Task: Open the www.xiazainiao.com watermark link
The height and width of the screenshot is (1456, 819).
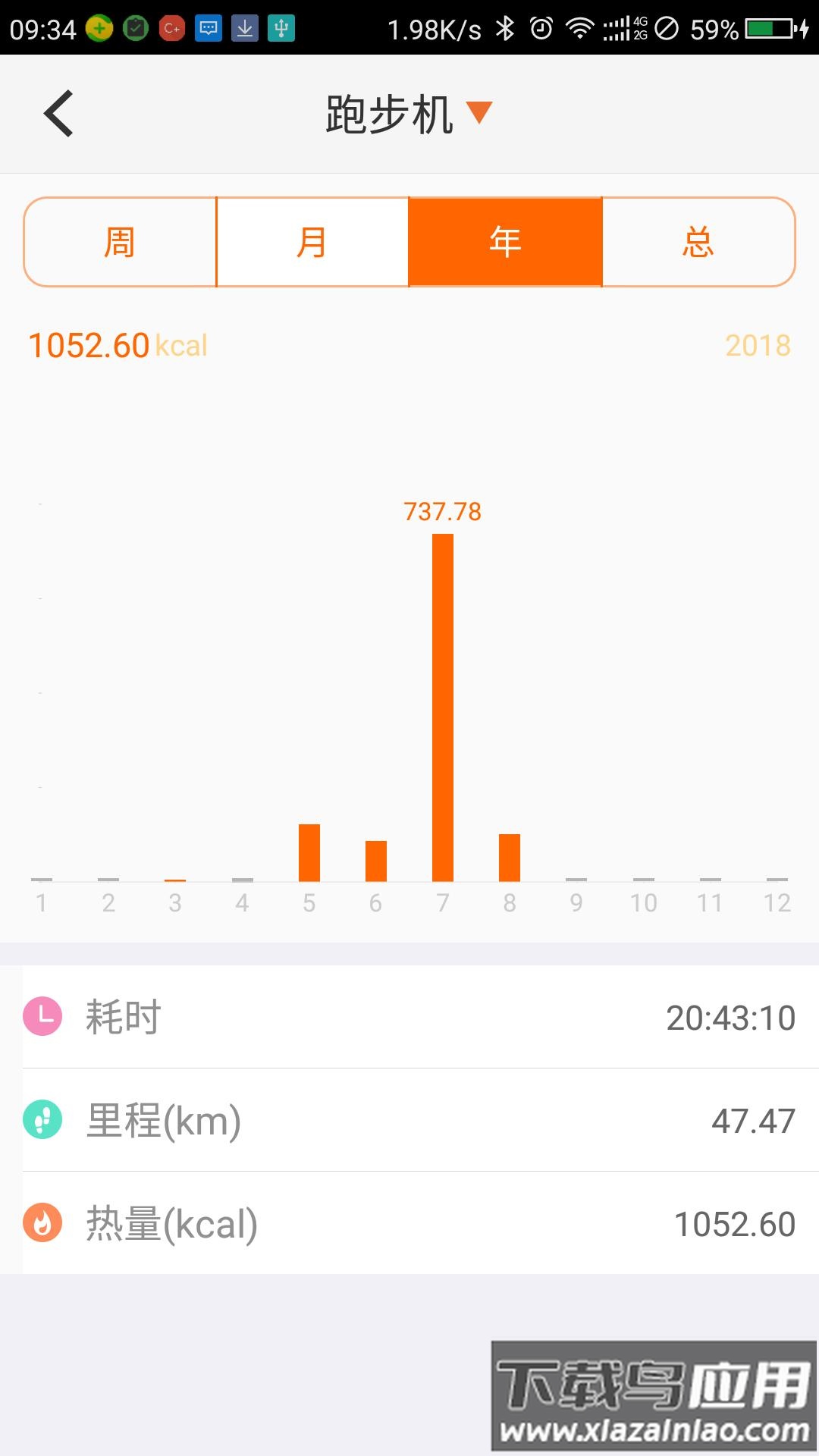Action: (x=654, y=1429)
